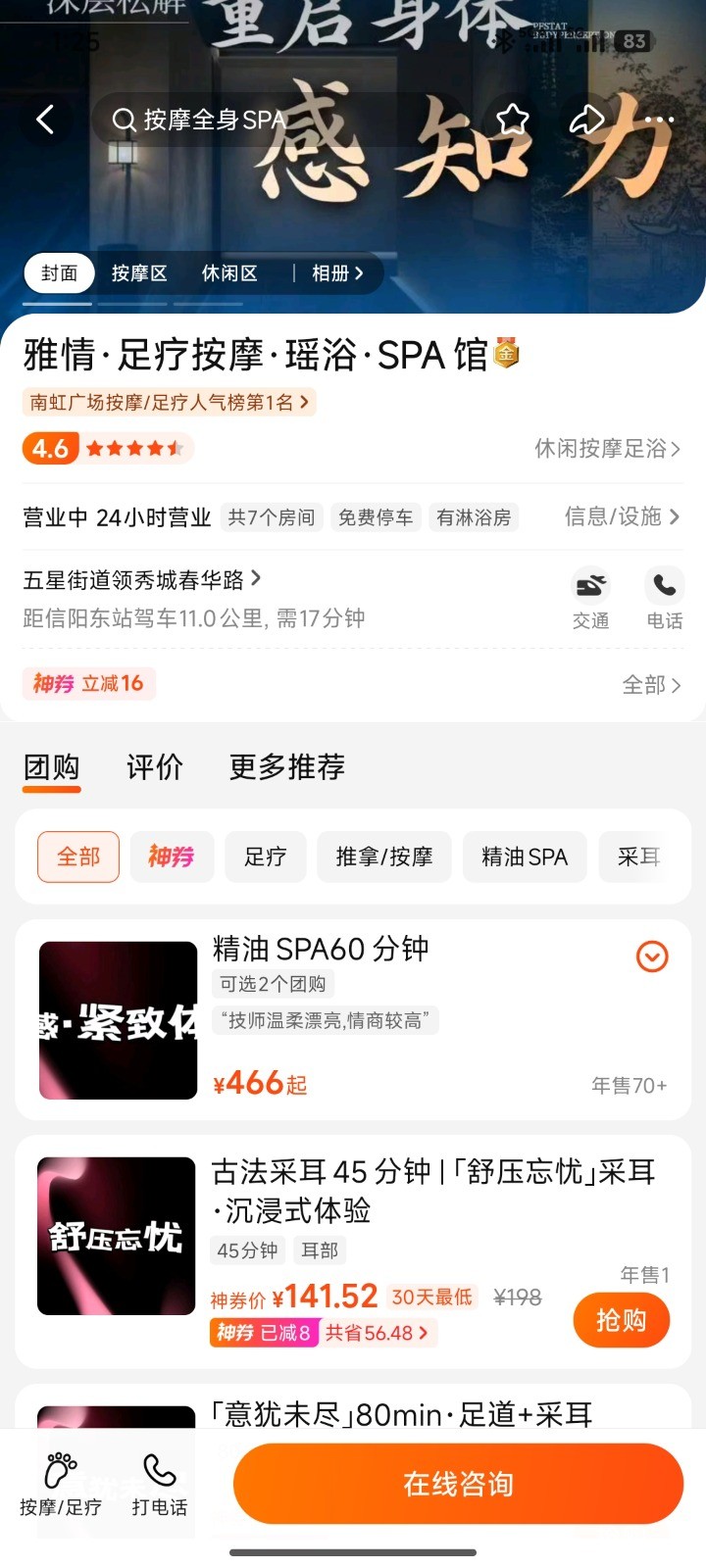Go back using the top-left arrow
Viewport: 706px width, 1568px height.
click(45, 120)
